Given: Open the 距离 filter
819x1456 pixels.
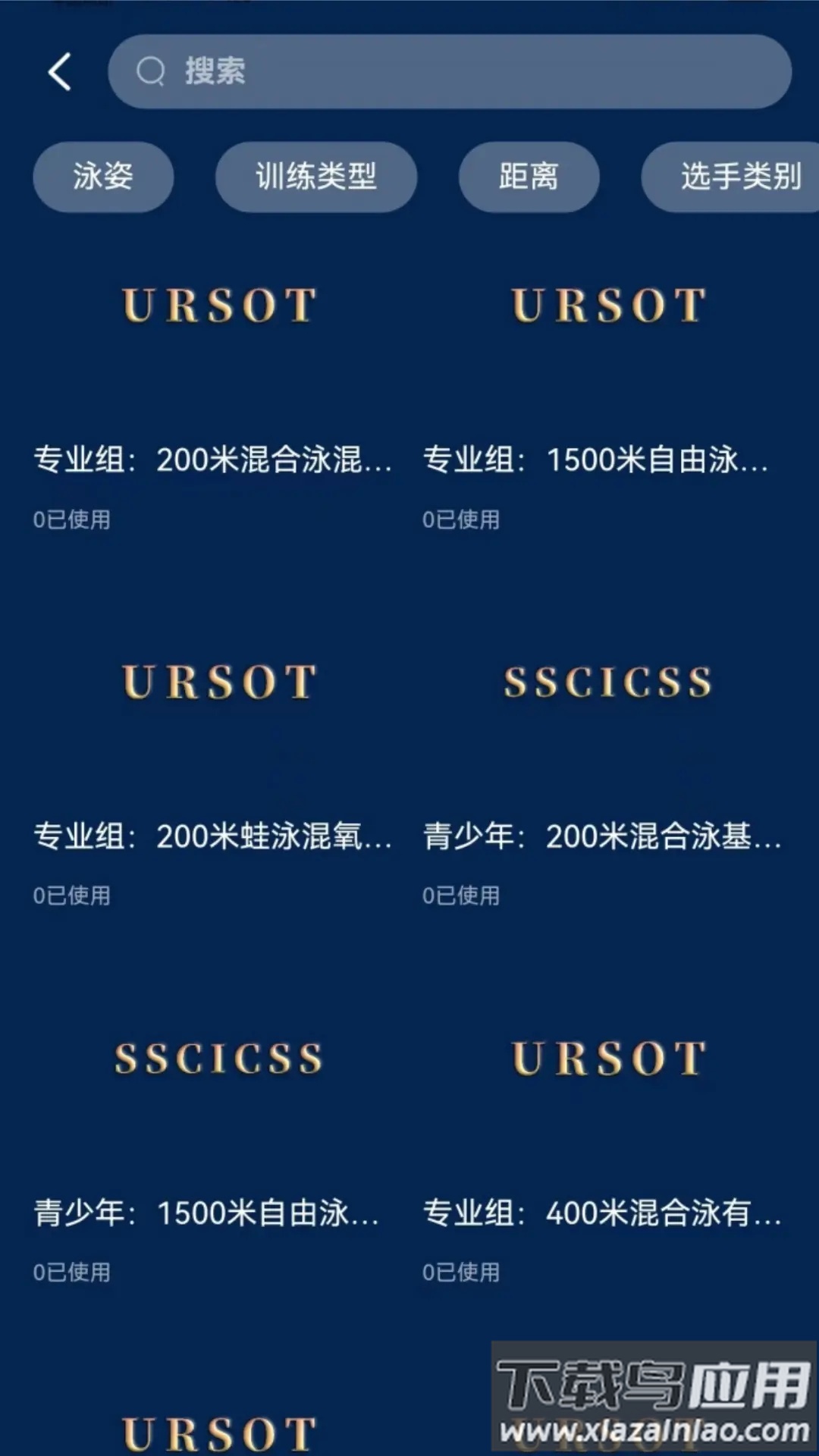Looking at the screenshot, I should (529, 177).
